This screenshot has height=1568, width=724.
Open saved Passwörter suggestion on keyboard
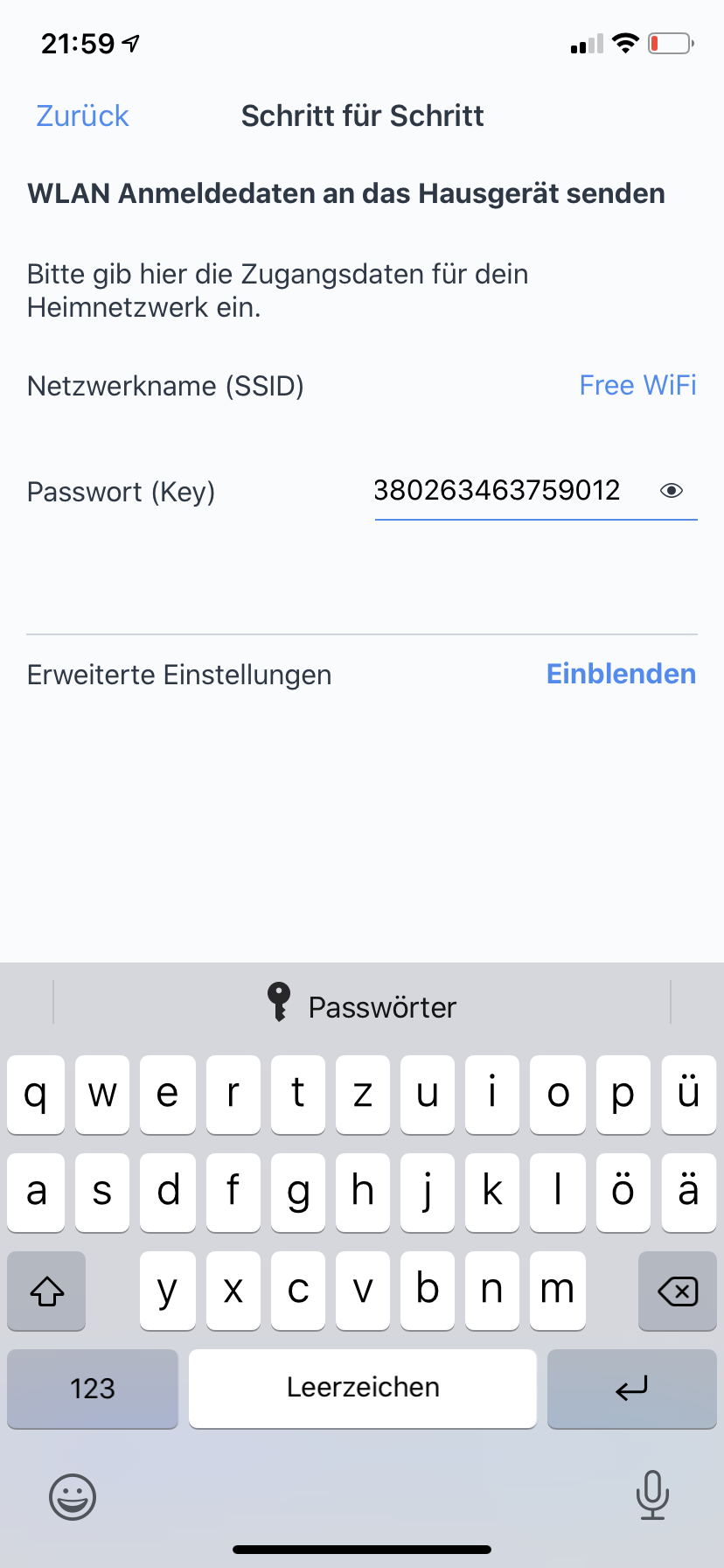coord(362,1006)
